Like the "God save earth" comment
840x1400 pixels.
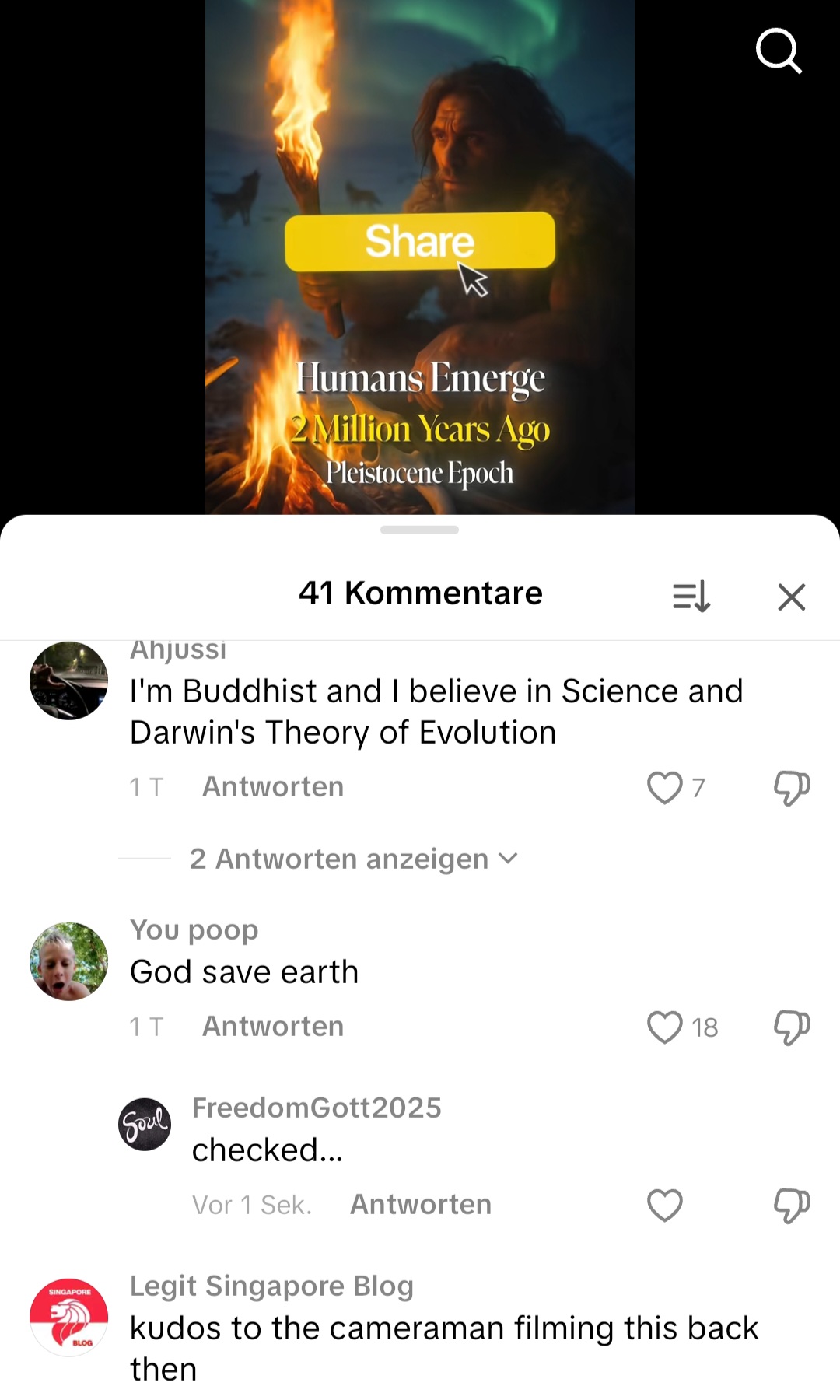tap(665, 1027)
